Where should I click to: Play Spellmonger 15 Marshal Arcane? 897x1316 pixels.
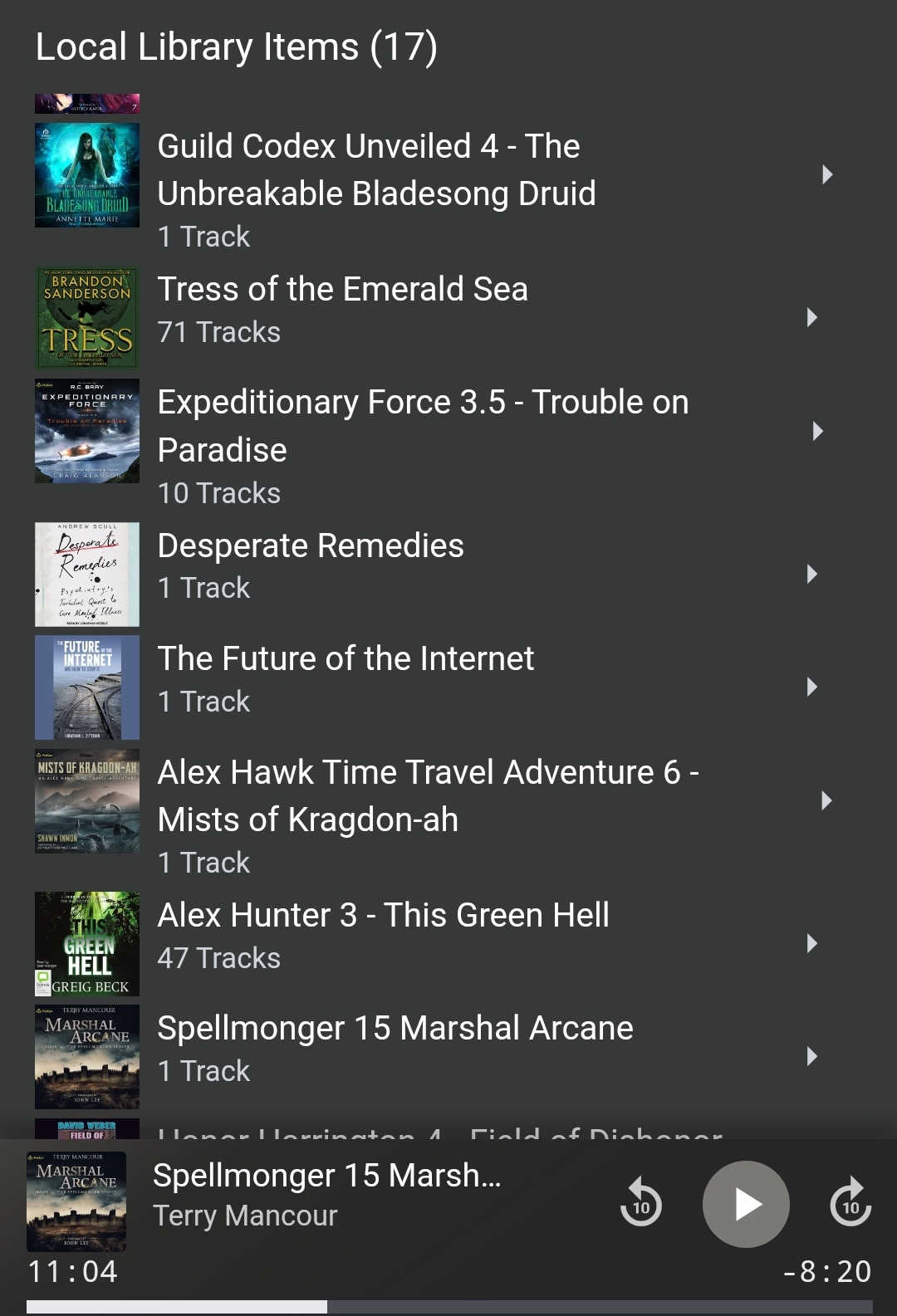point(745,1204)
